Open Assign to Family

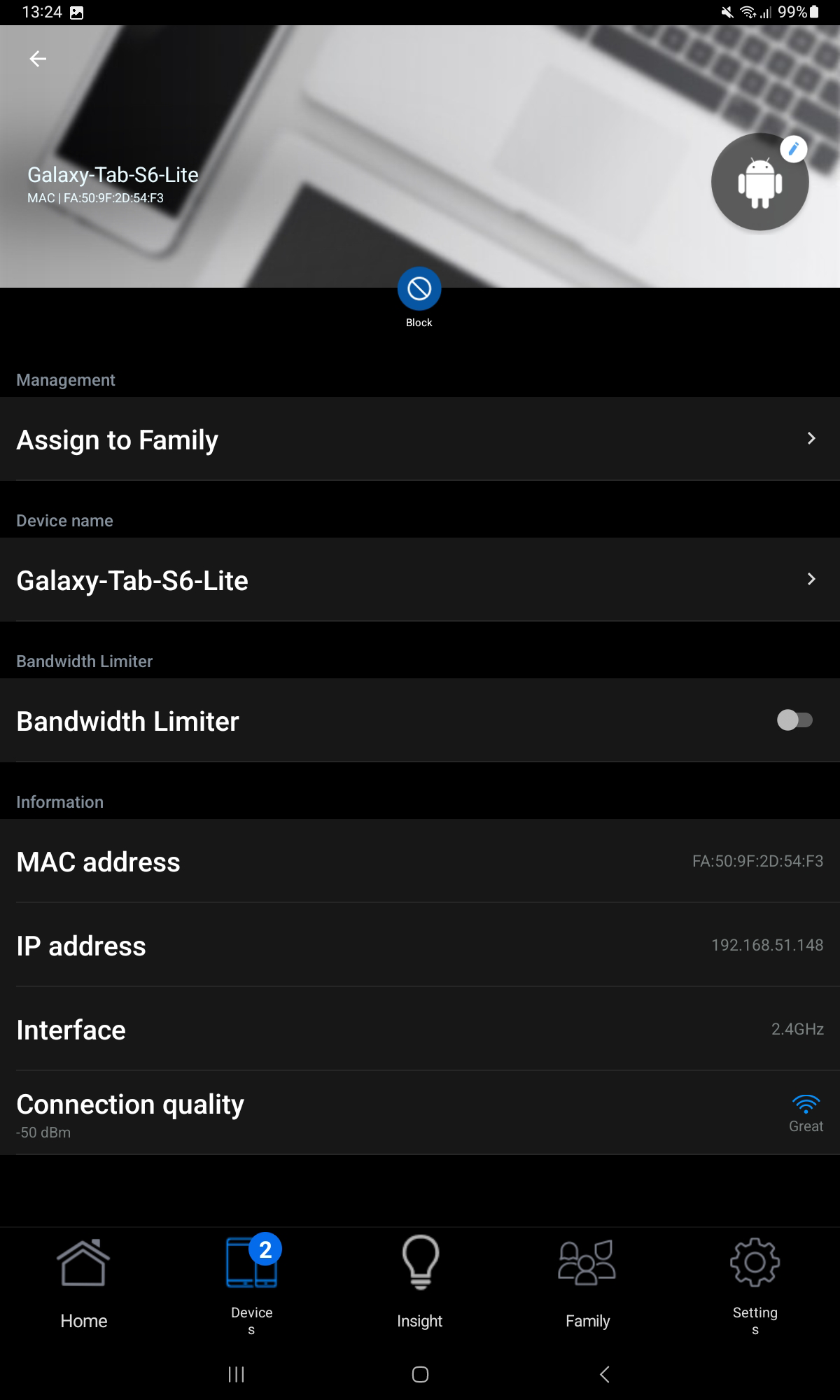point(420,440)
